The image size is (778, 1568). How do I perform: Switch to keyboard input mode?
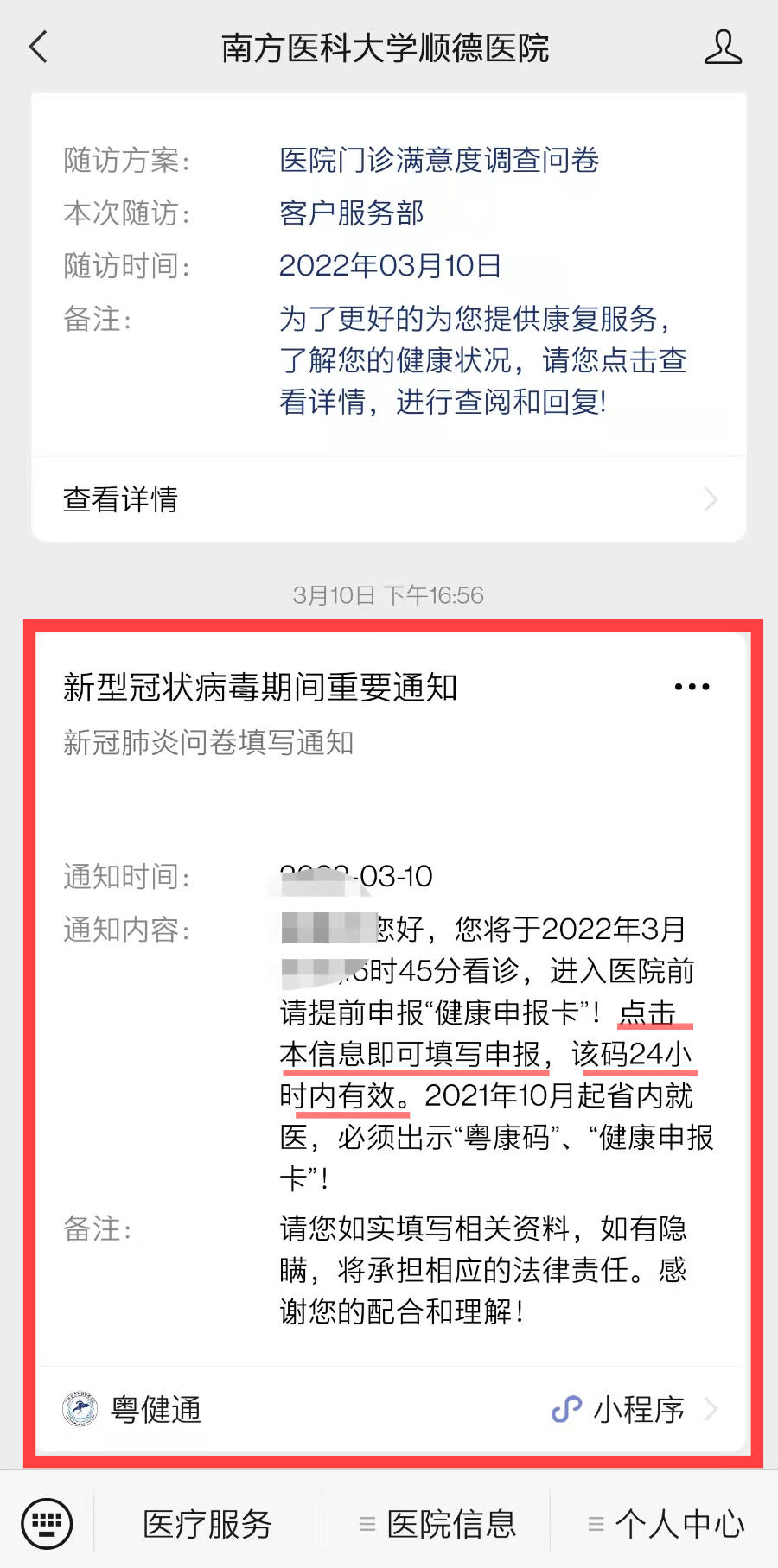[x=47, y=1523]
